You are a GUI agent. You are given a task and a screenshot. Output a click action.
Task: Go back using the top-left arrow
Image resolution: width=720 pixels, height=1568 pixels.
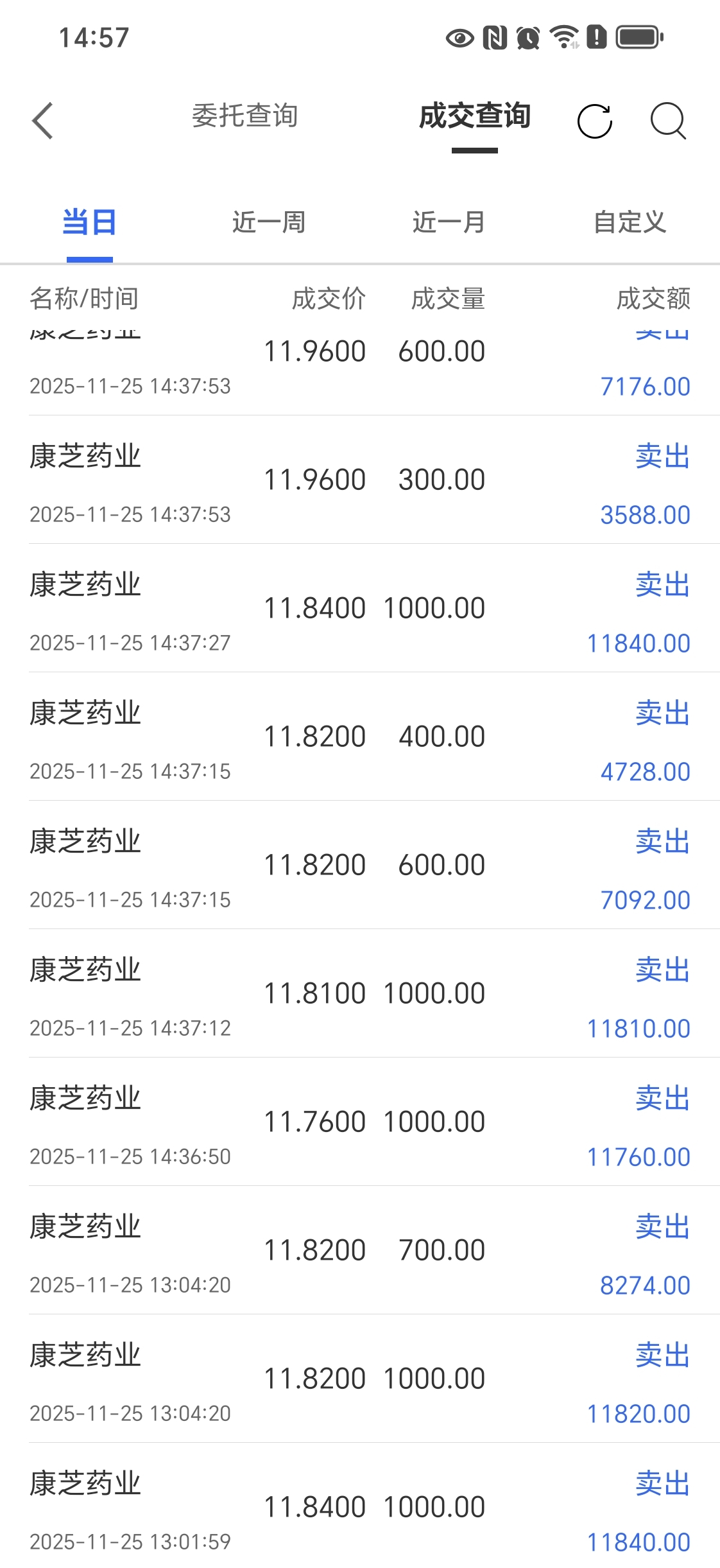click(x=42, y=121)
